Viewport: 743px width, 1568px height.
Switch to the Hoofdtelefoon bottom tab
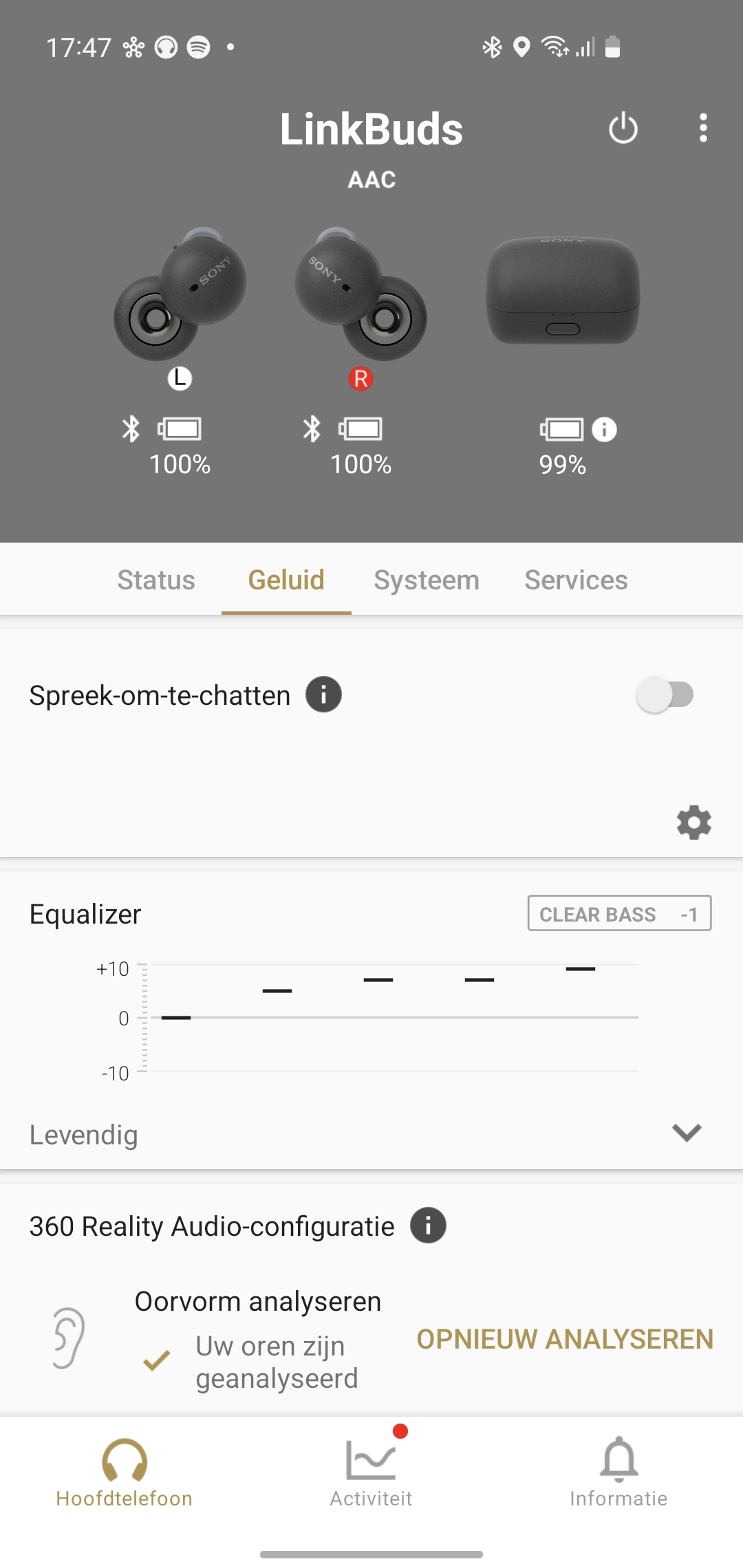(125, 1473)
